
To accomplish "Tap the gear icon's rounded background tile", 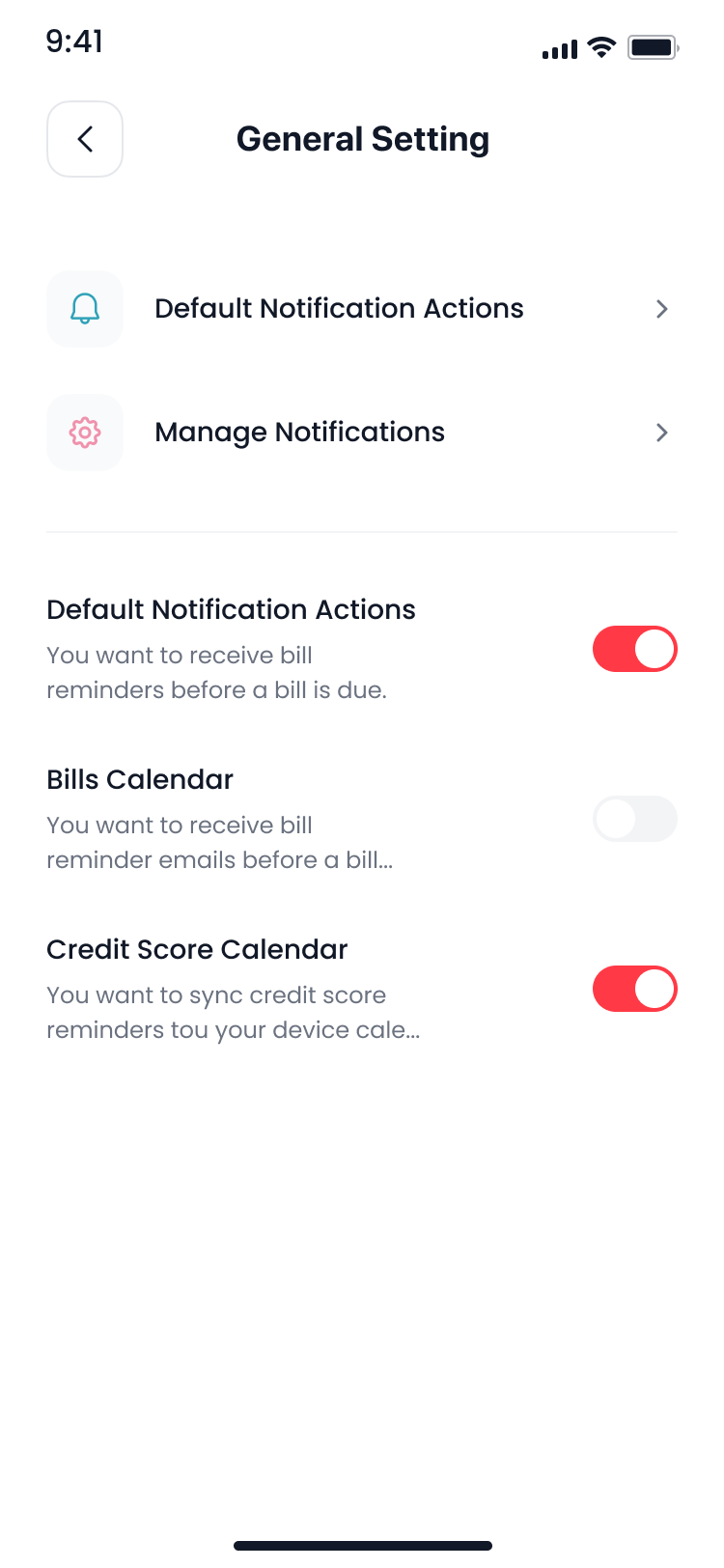I will point(85,432).
